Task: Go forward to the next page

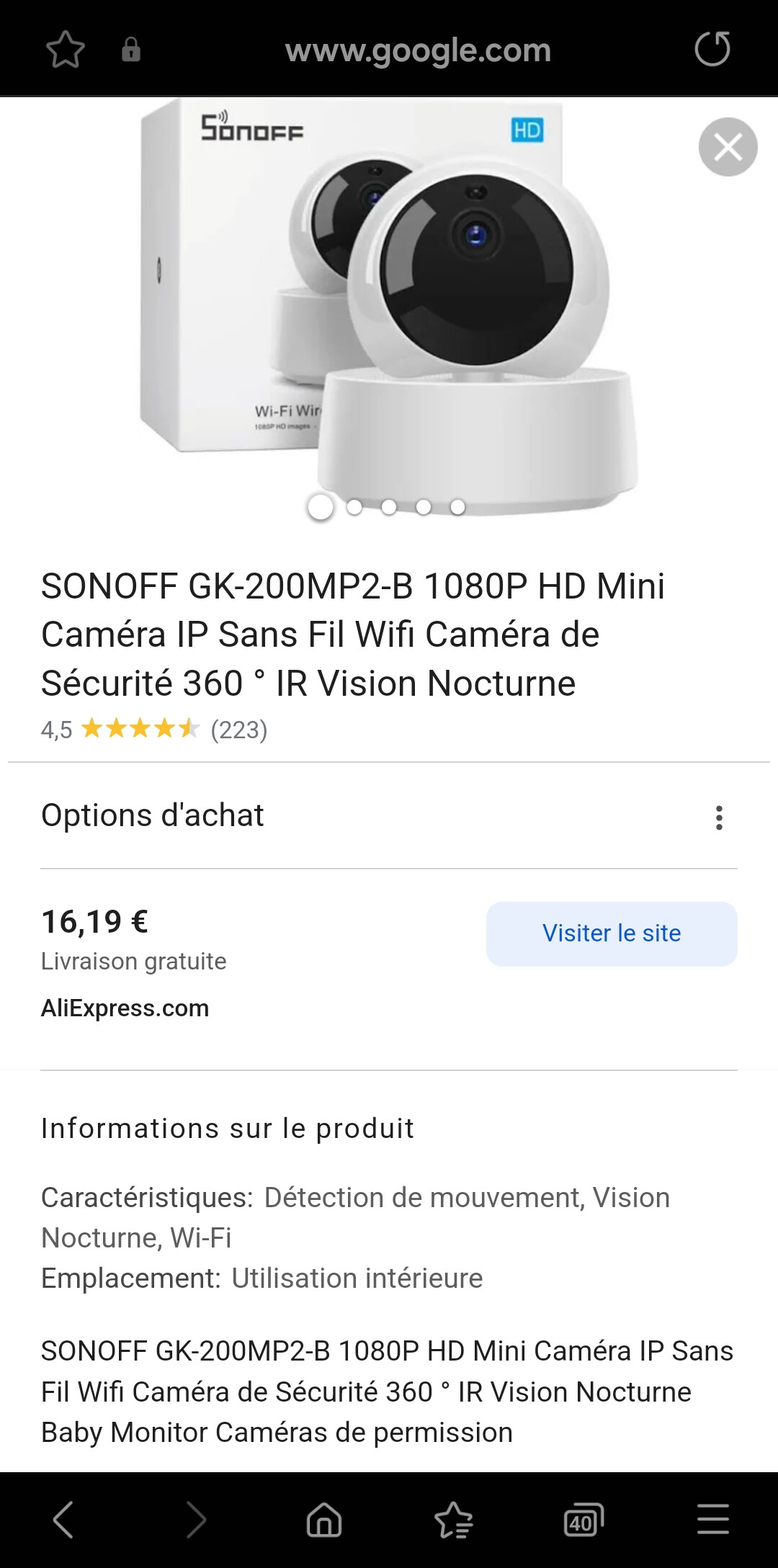Action: pyautogui.click(x=196, y=1520)
